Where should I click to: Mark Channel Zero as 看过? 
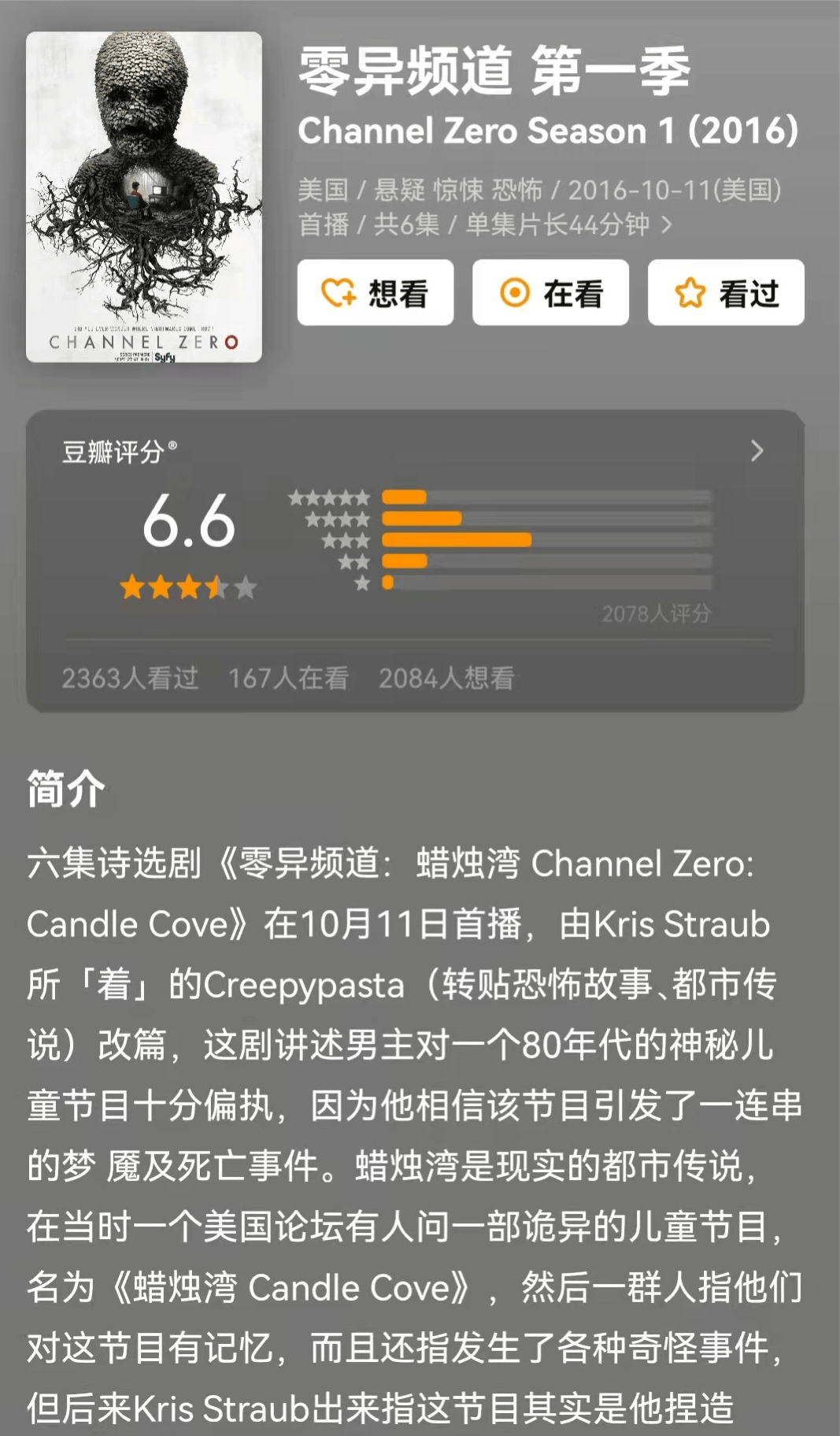tap(725, 292)
